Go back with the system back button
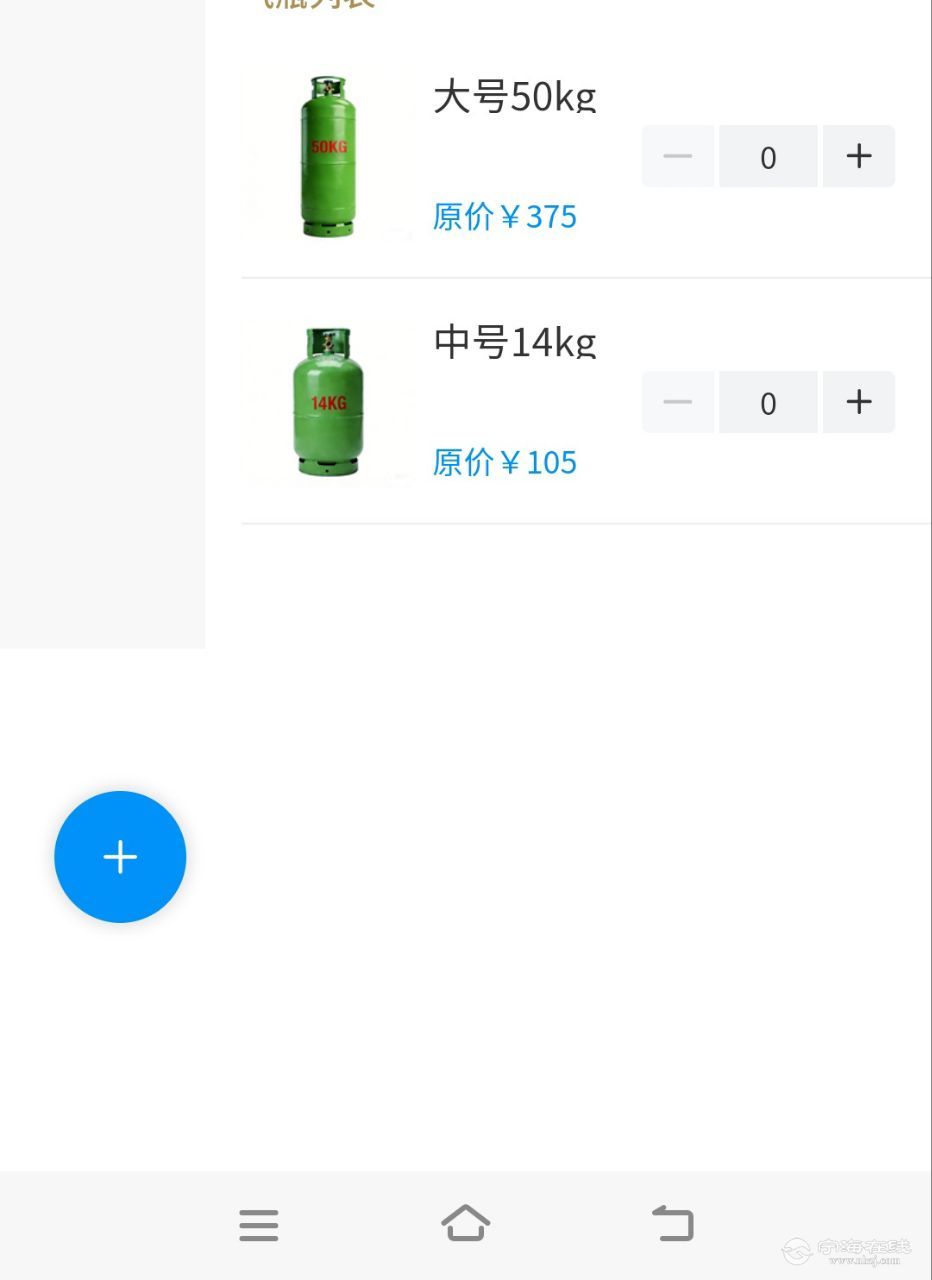 click(x=673, y=1224)
